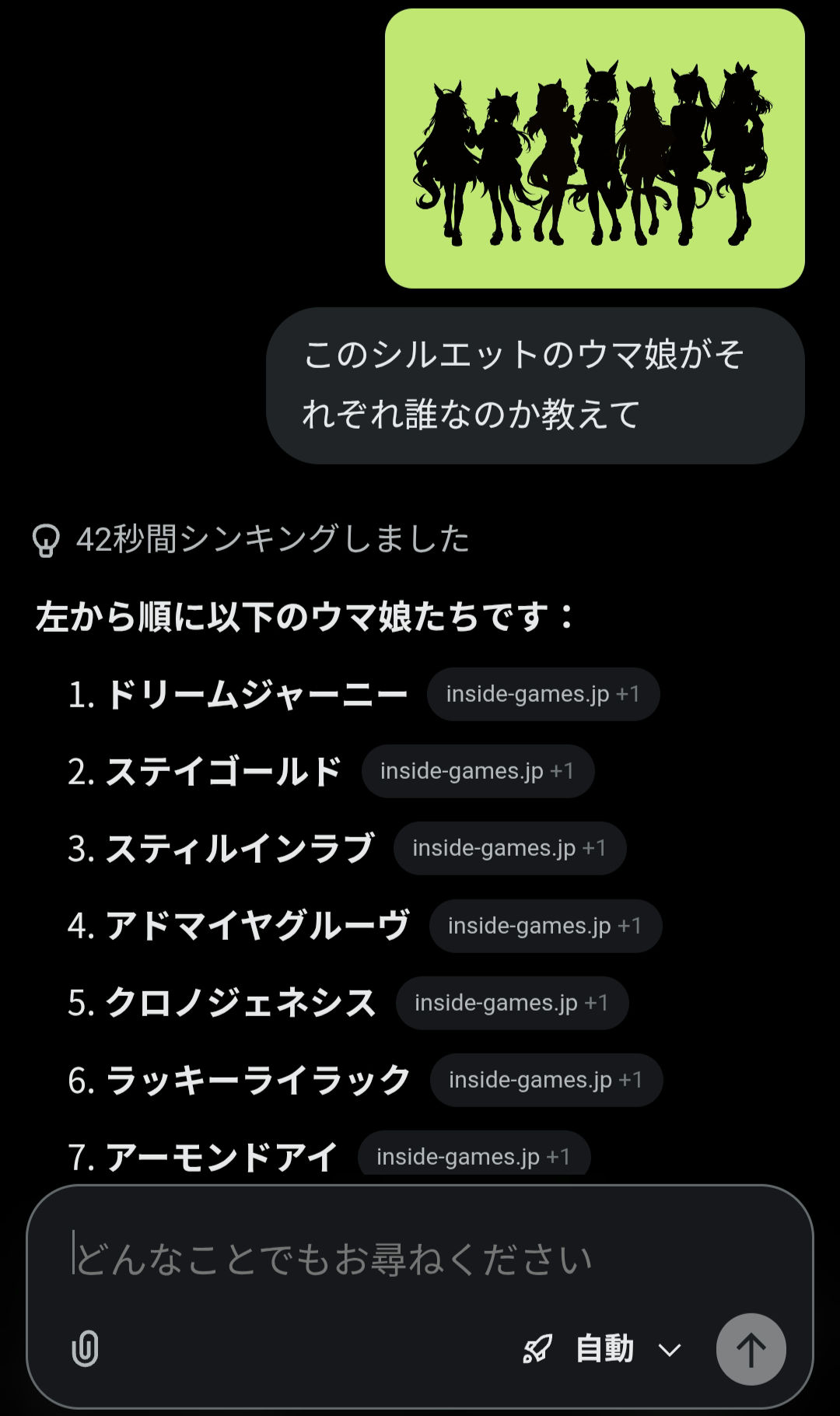Open the source chip next to クロノジェネシス
Viewport: 840px width, 1416px height.
click(x=512, y=1002)
